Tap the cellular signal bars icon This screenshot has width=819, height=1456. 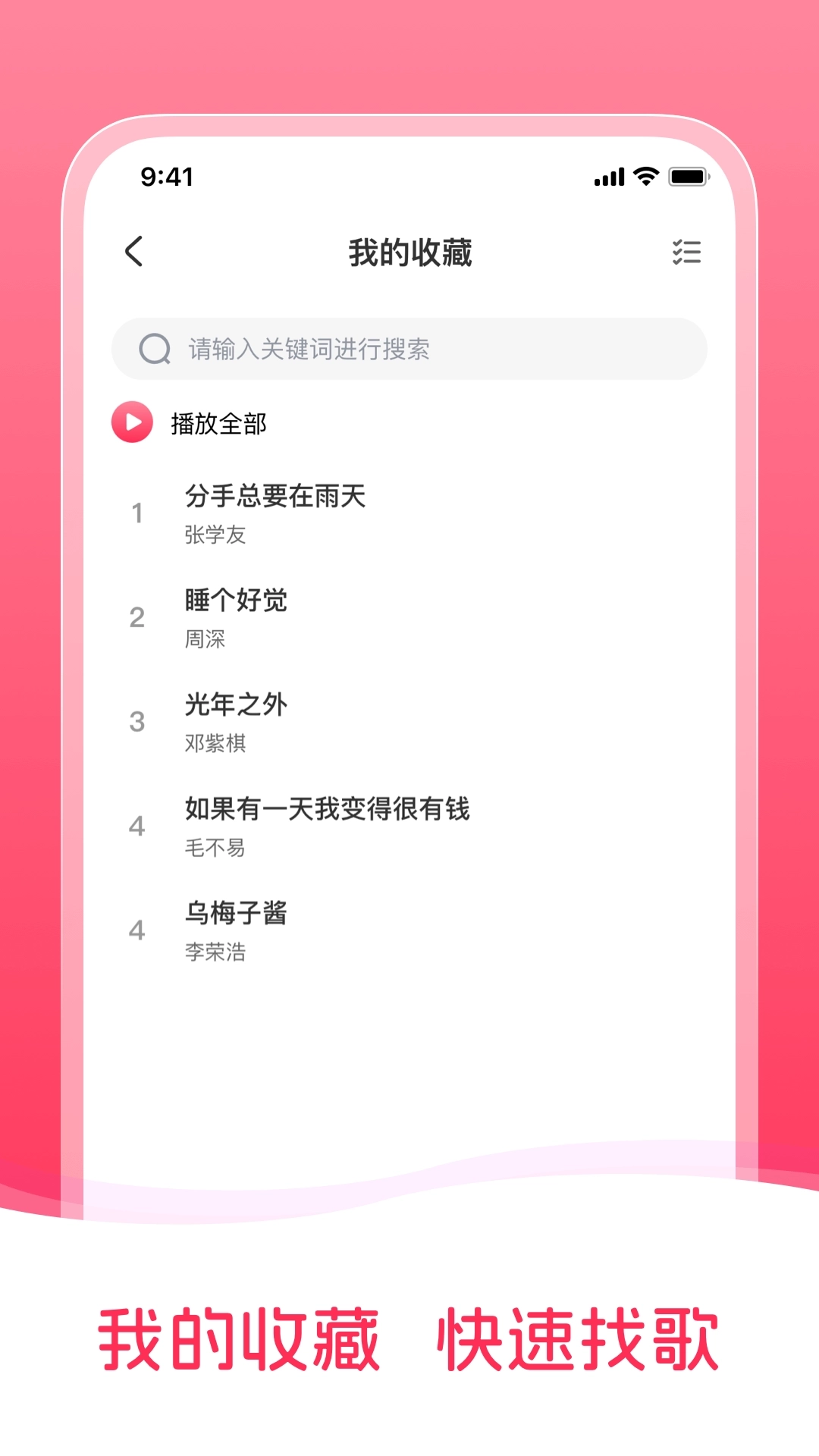[x=607, y=176]
